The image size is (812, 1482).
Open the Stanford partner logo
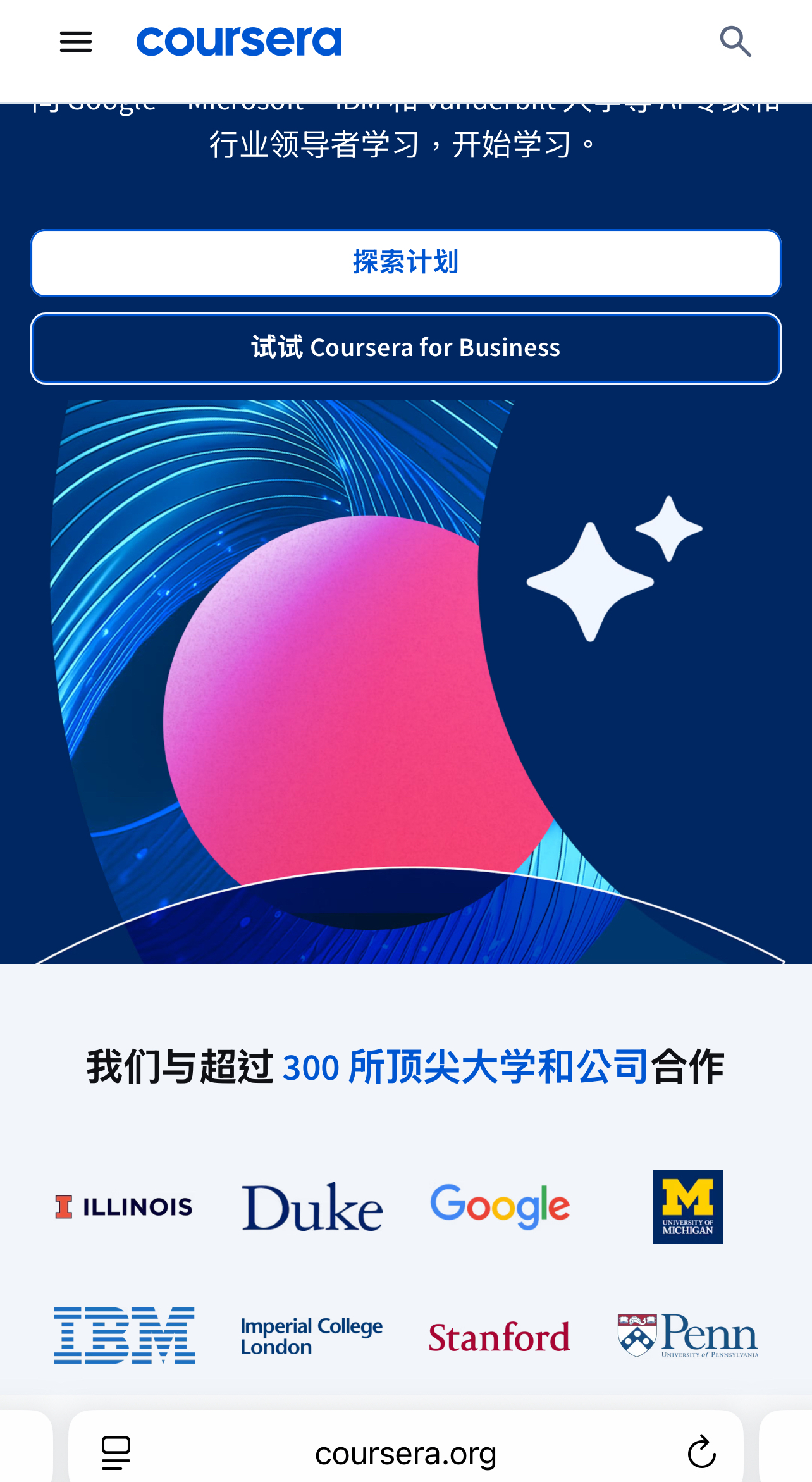(500, 1337)
